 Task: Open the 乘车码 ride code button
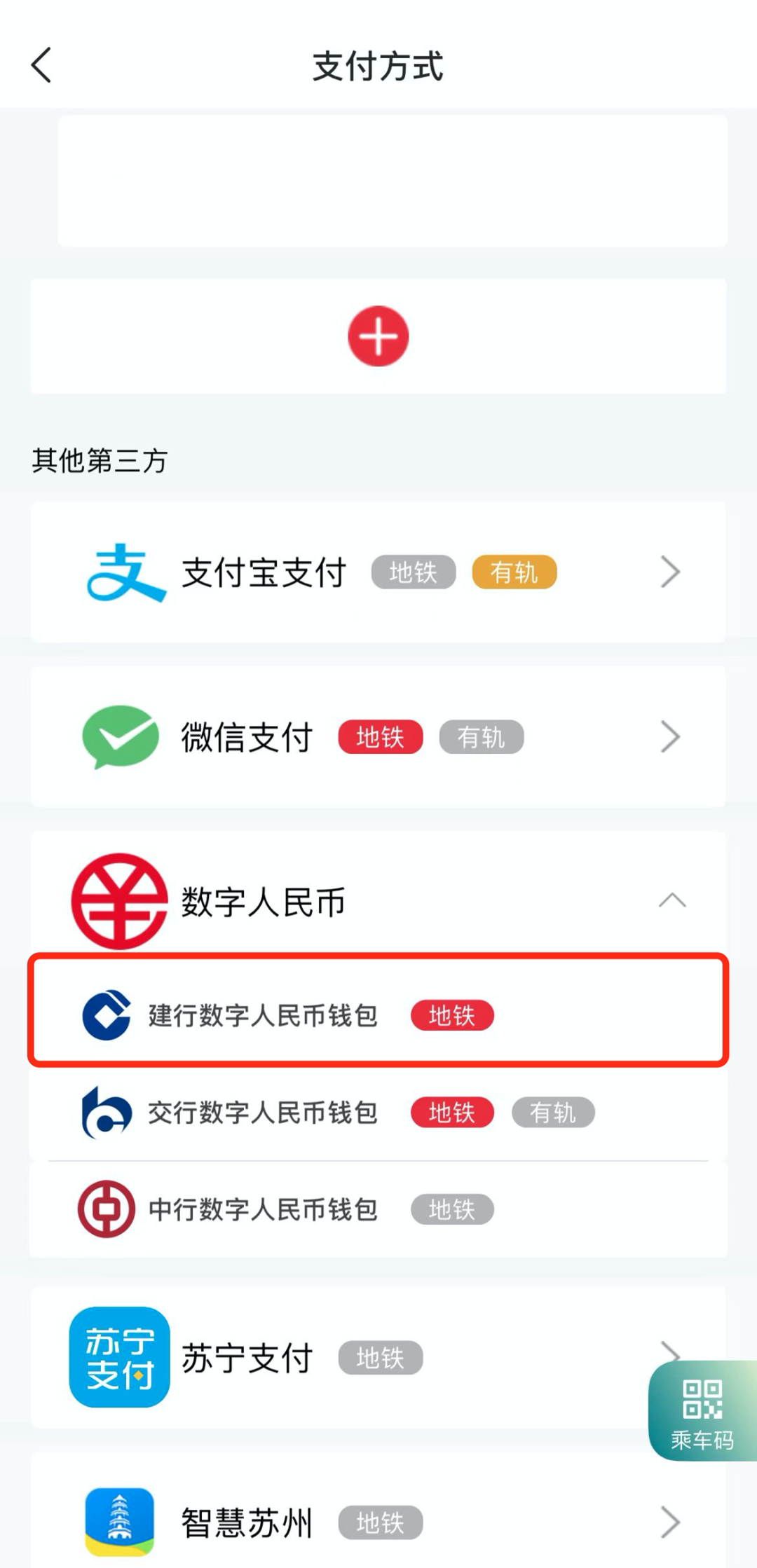click(702, 1410)
